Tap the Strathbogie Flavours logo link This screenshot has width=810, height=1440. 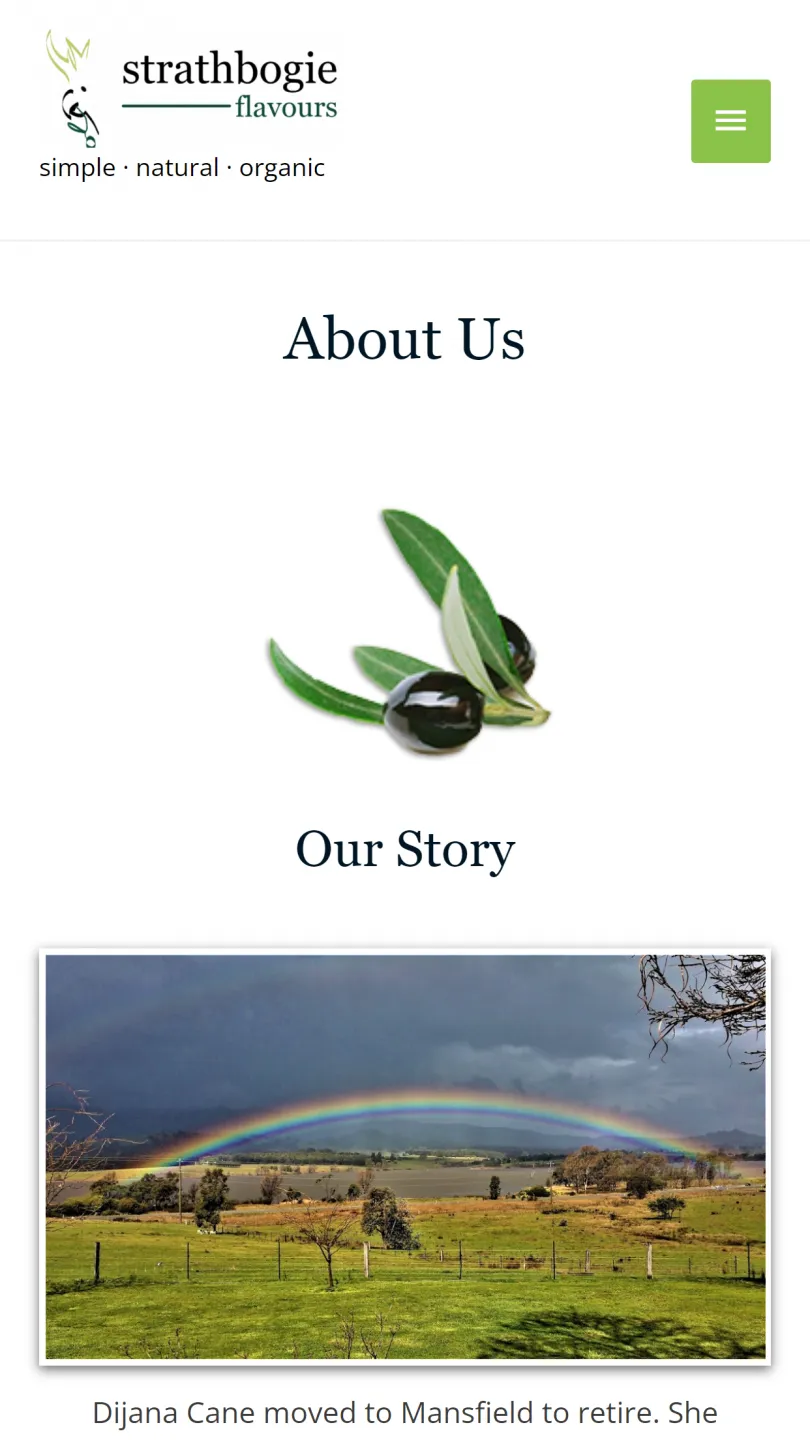[x=192, y=89]
